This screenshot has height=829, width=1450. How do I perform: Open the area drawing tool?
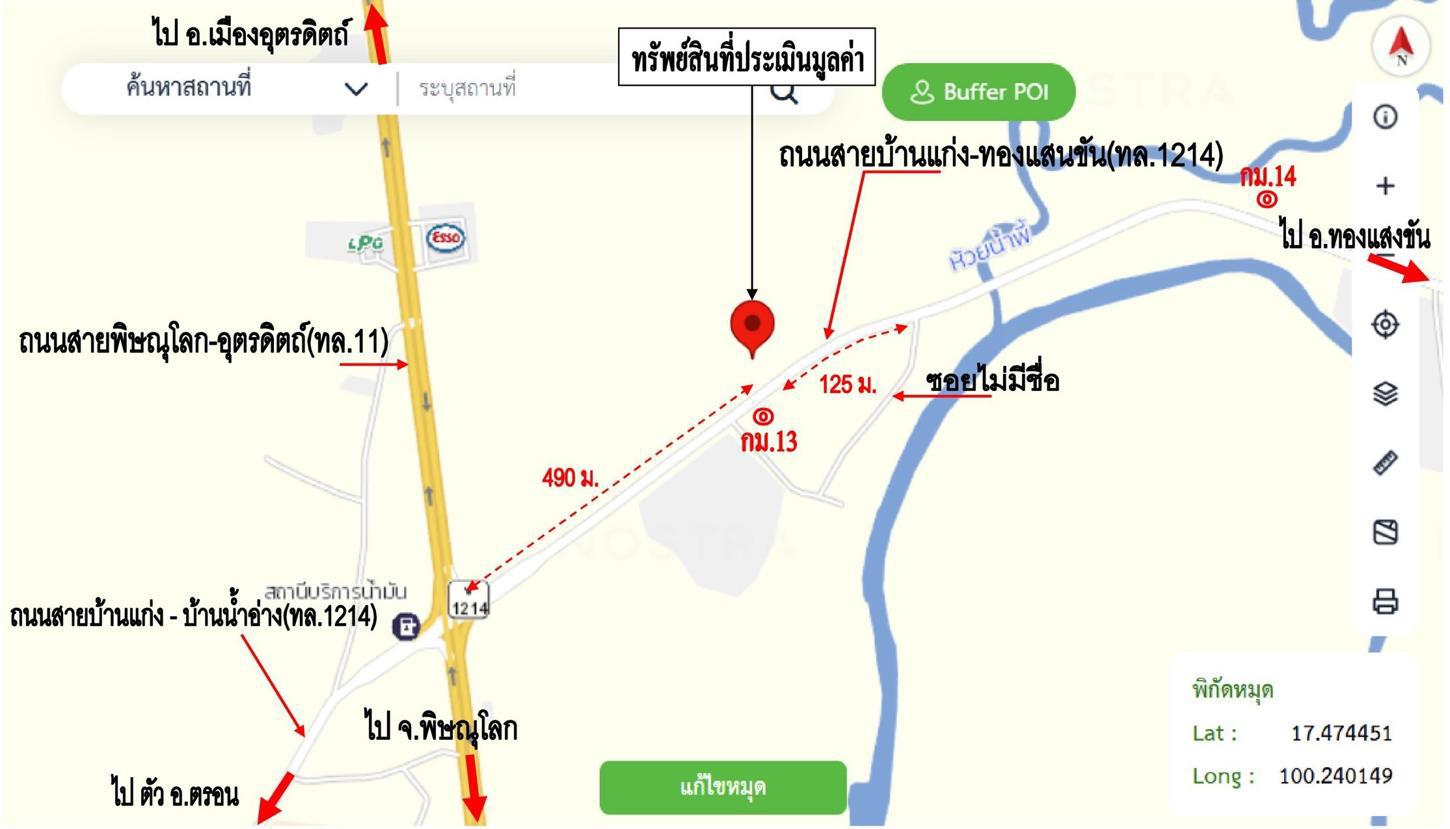1385,532
